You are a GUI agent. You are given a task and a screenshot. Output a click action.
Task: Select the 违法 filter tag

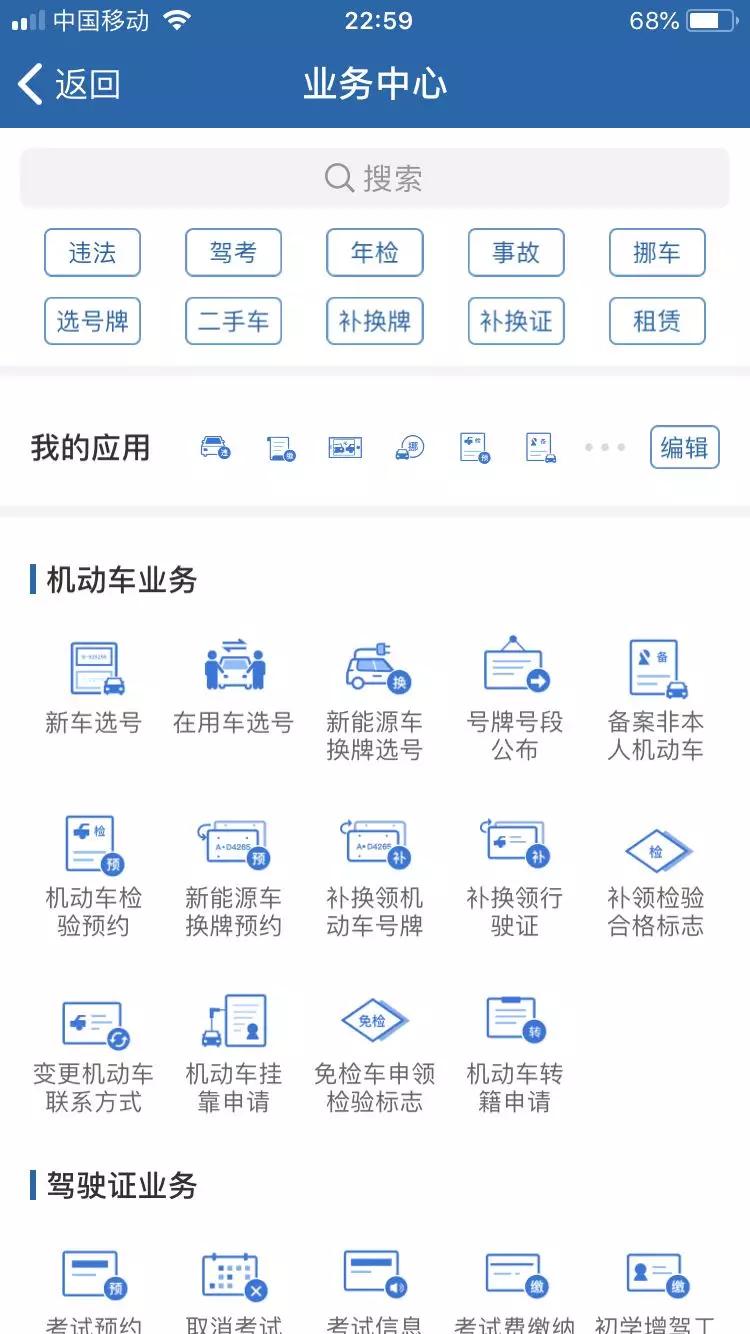92,253
